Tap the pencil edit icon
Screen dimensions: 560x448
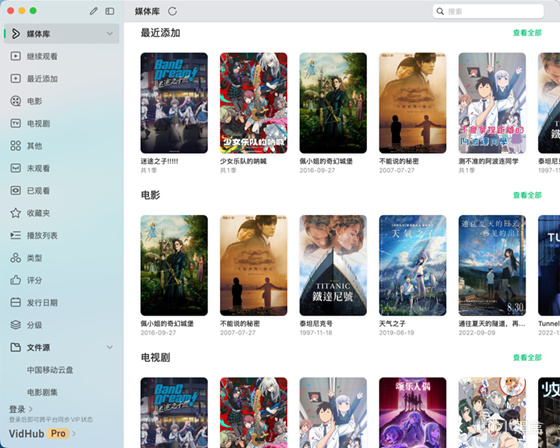click(94, 11)
